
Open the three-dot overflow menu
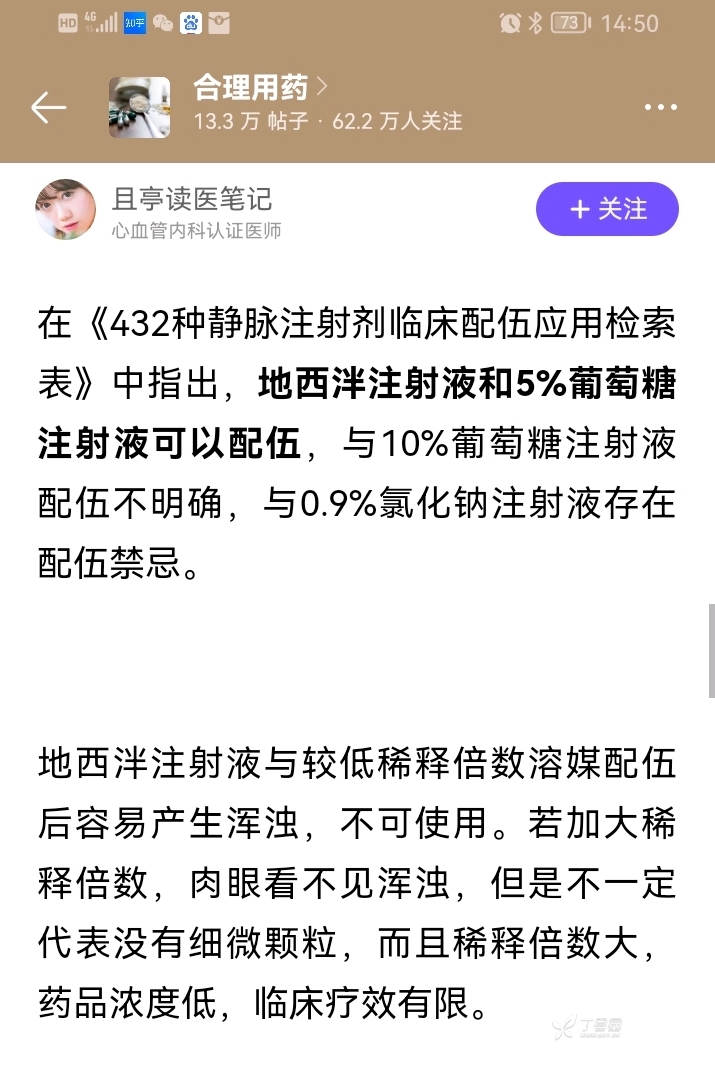point(661,107)
